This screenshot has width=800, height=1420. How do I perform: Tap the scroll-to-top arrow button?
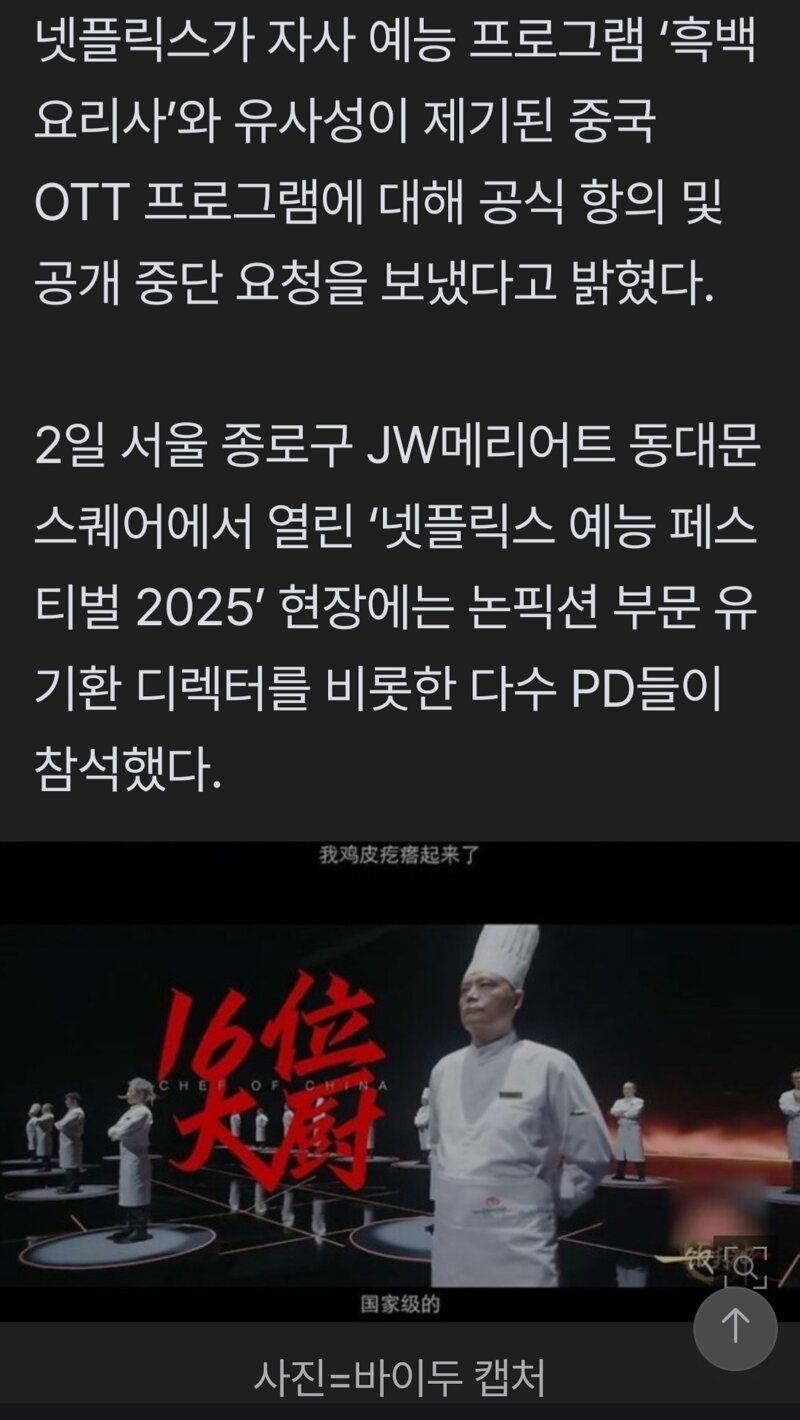coord(735,1328)
